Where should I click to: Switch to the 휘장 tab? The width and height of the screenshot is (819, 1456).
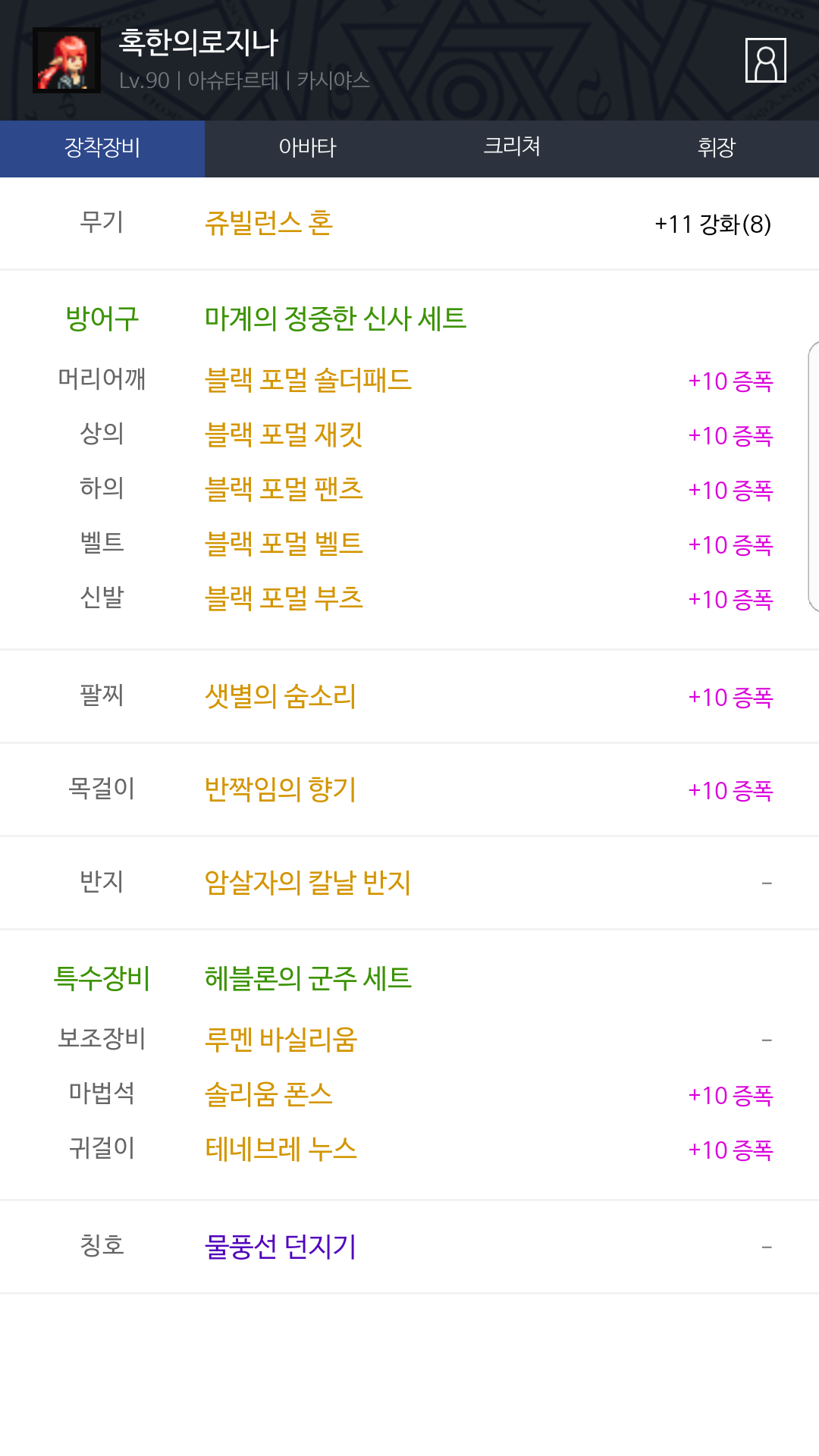pos(716,148)
